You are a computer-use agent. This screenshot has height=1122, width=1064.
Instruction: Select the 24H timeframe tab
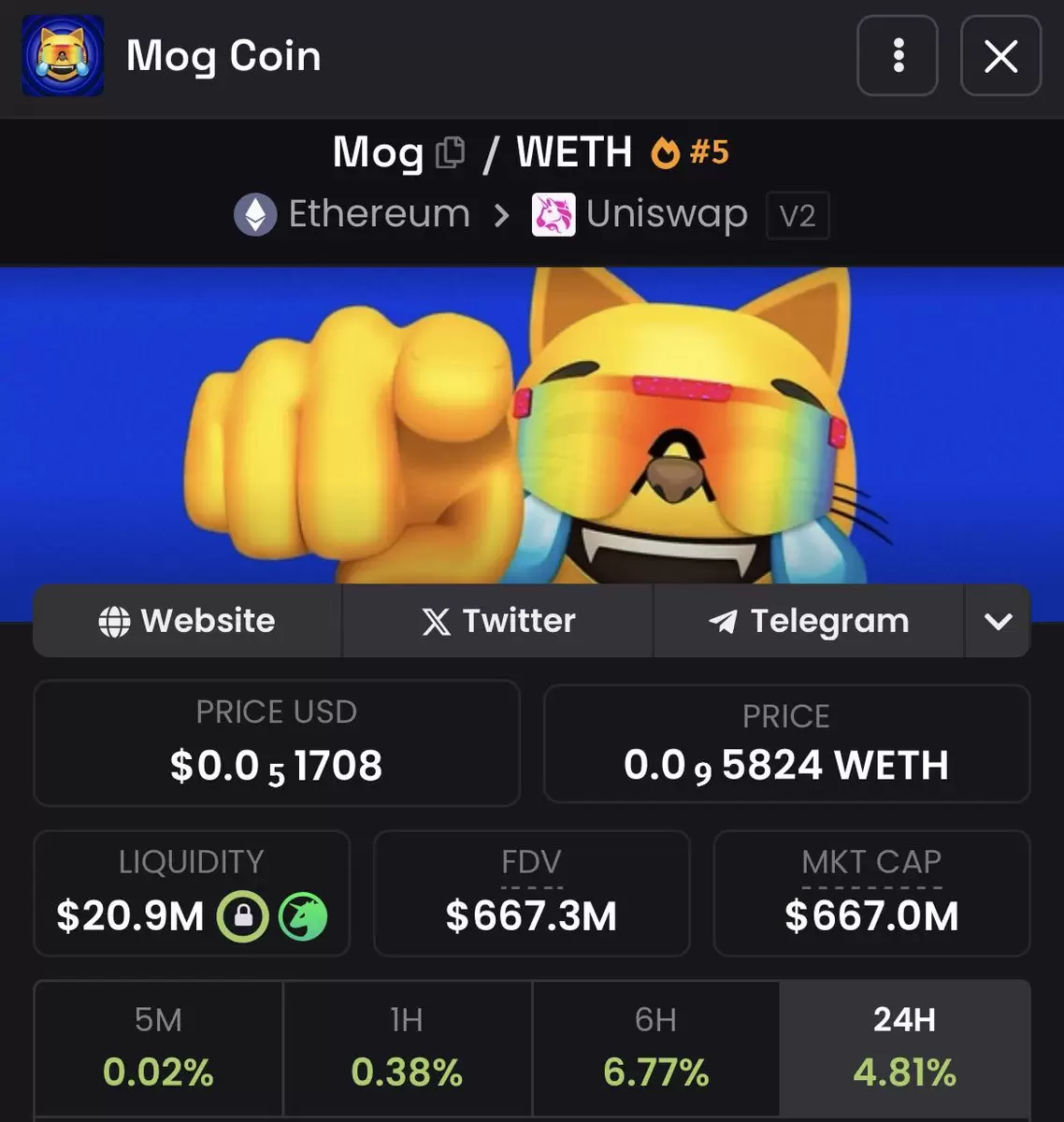904,1047
